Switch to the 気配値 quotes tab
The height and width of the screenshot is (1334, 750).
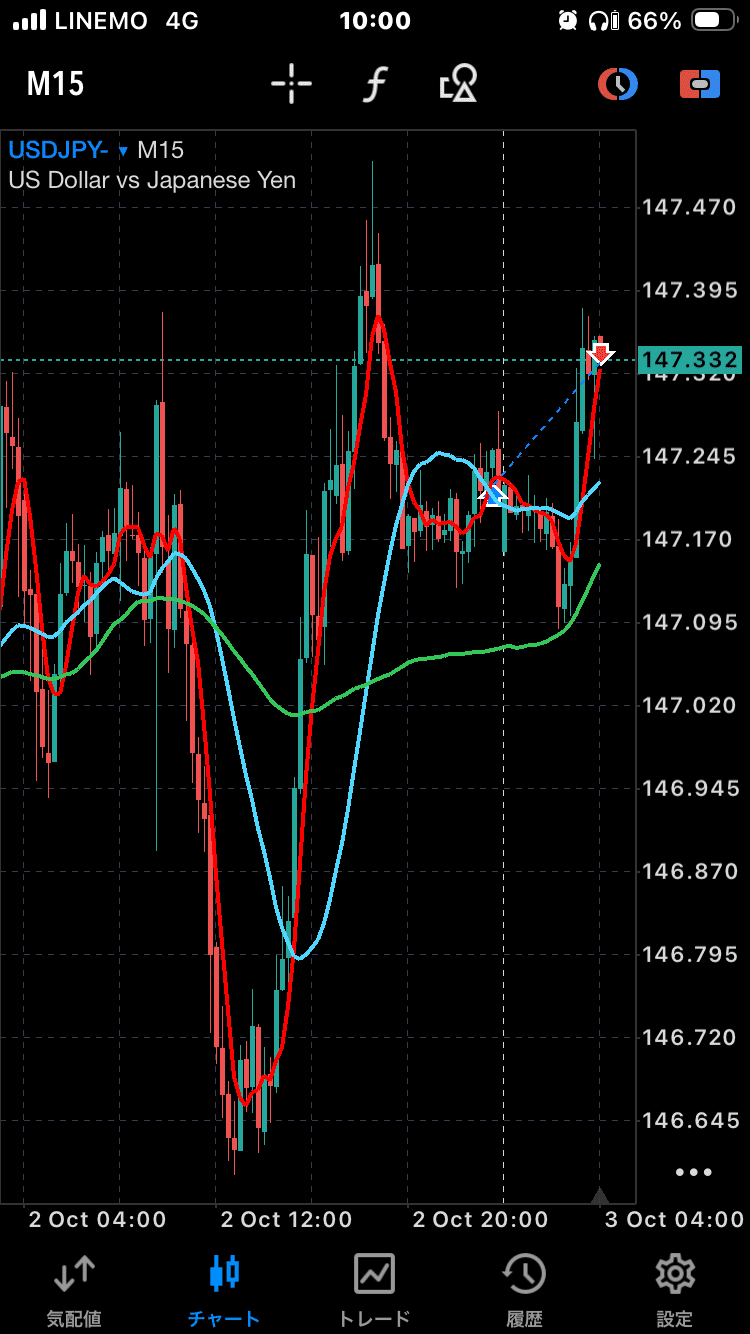click(75, 1290)
